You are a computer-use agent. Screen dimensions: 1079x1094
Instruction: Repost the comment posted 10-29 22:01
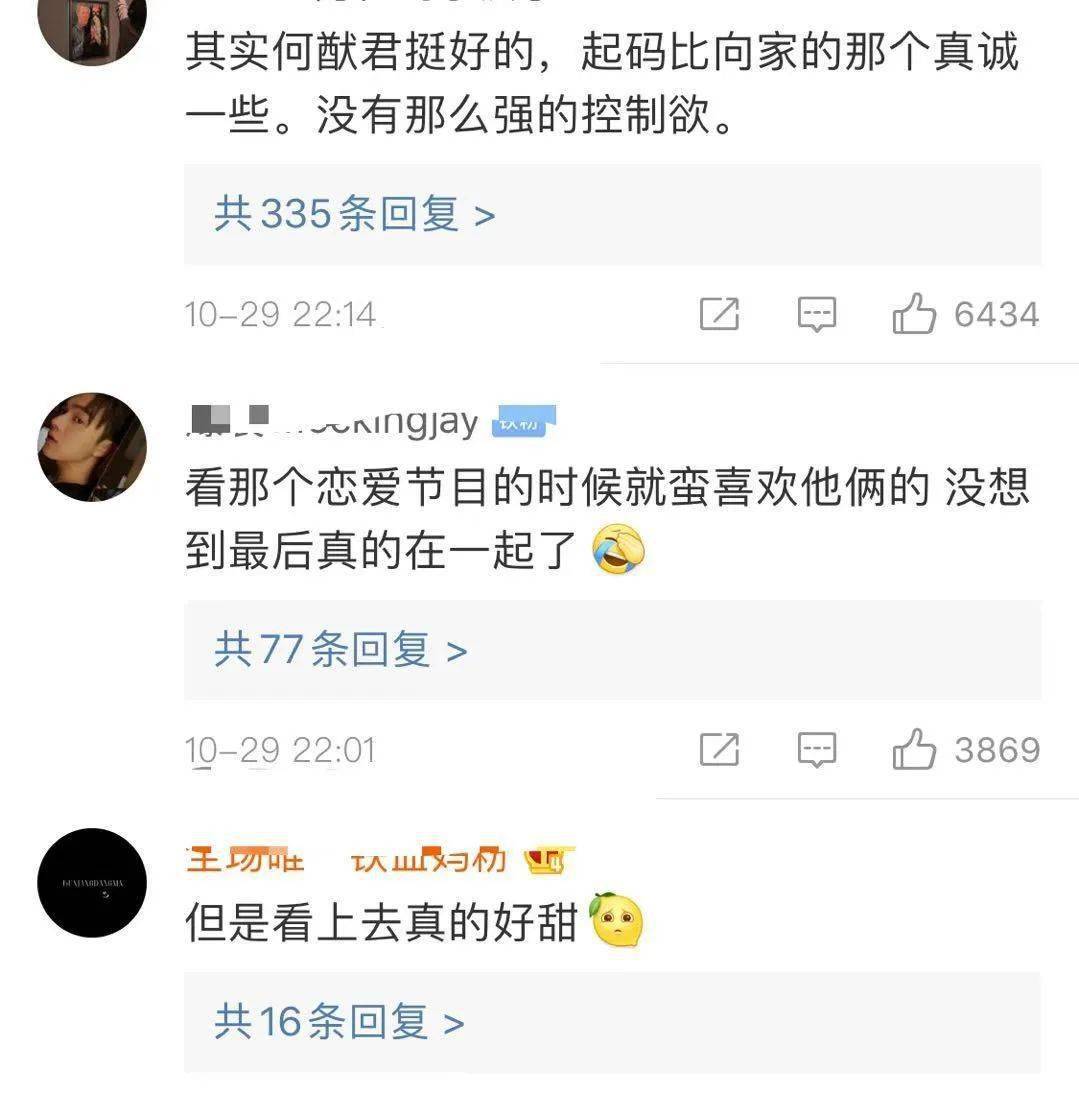719,750
